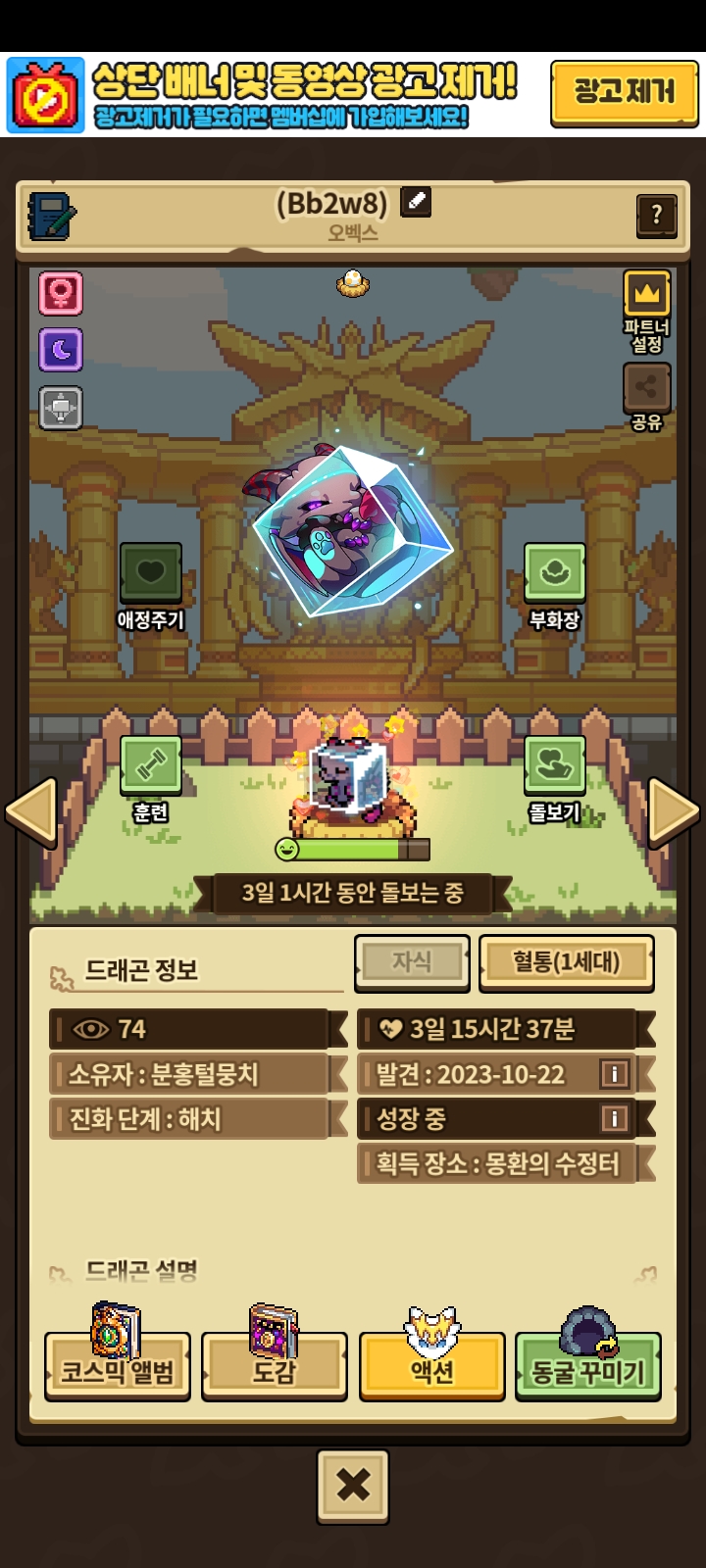
Task: Open the 혈통(1세대) lineage button
Action: click(x=566, y=962)
